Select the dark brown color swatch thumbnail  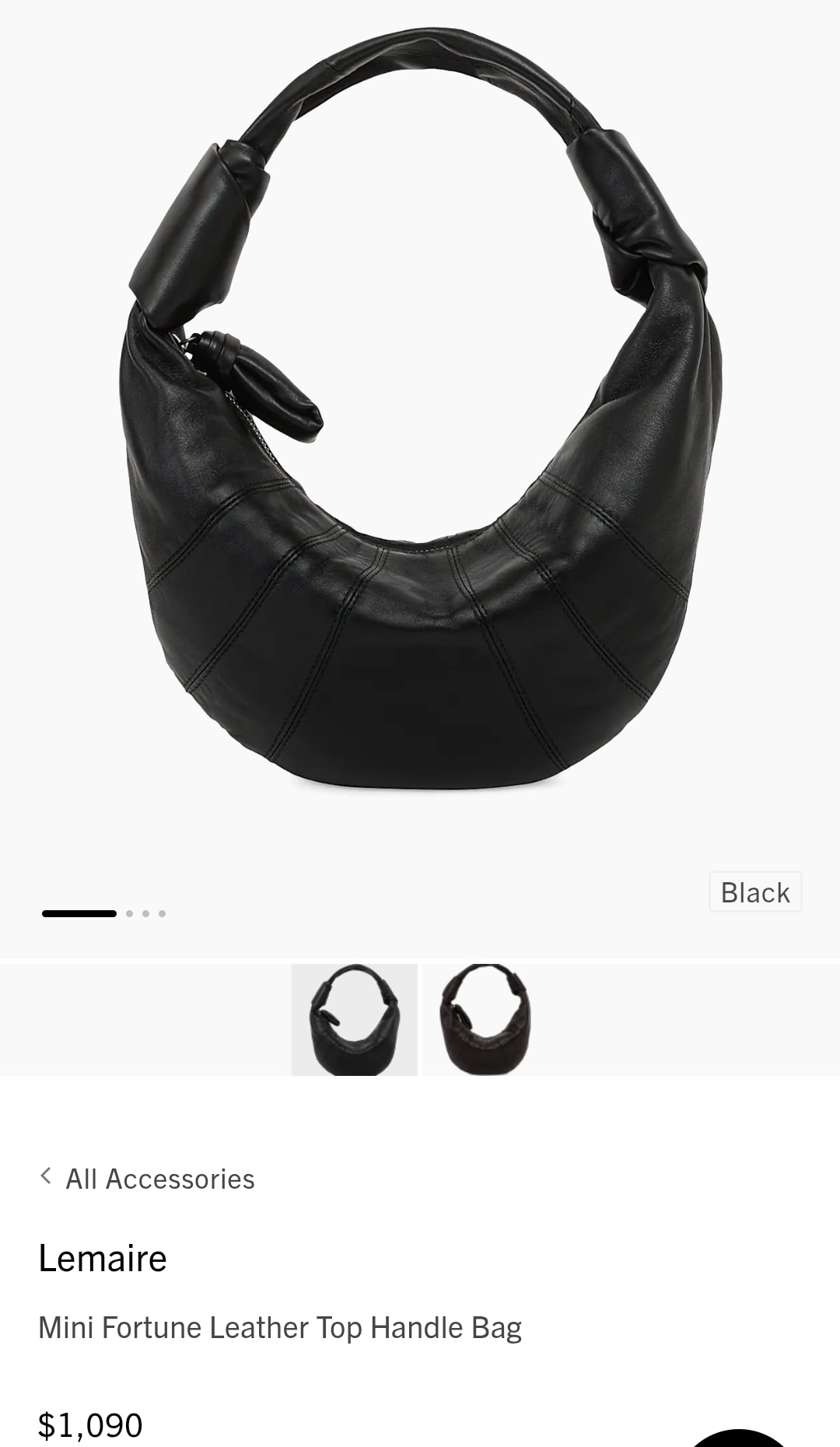[485, 1019]
